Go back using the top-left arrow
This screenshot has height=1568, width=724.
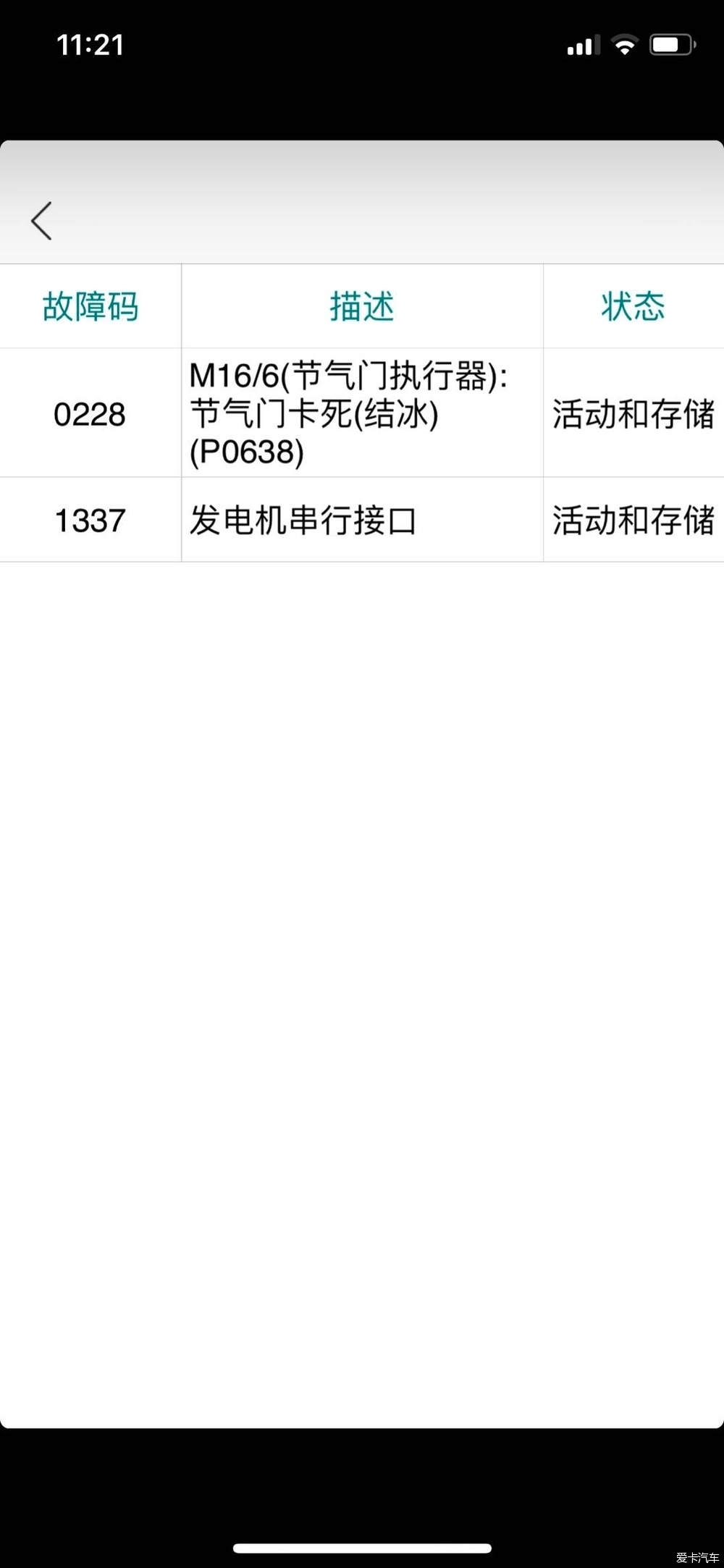coord(41,221)
